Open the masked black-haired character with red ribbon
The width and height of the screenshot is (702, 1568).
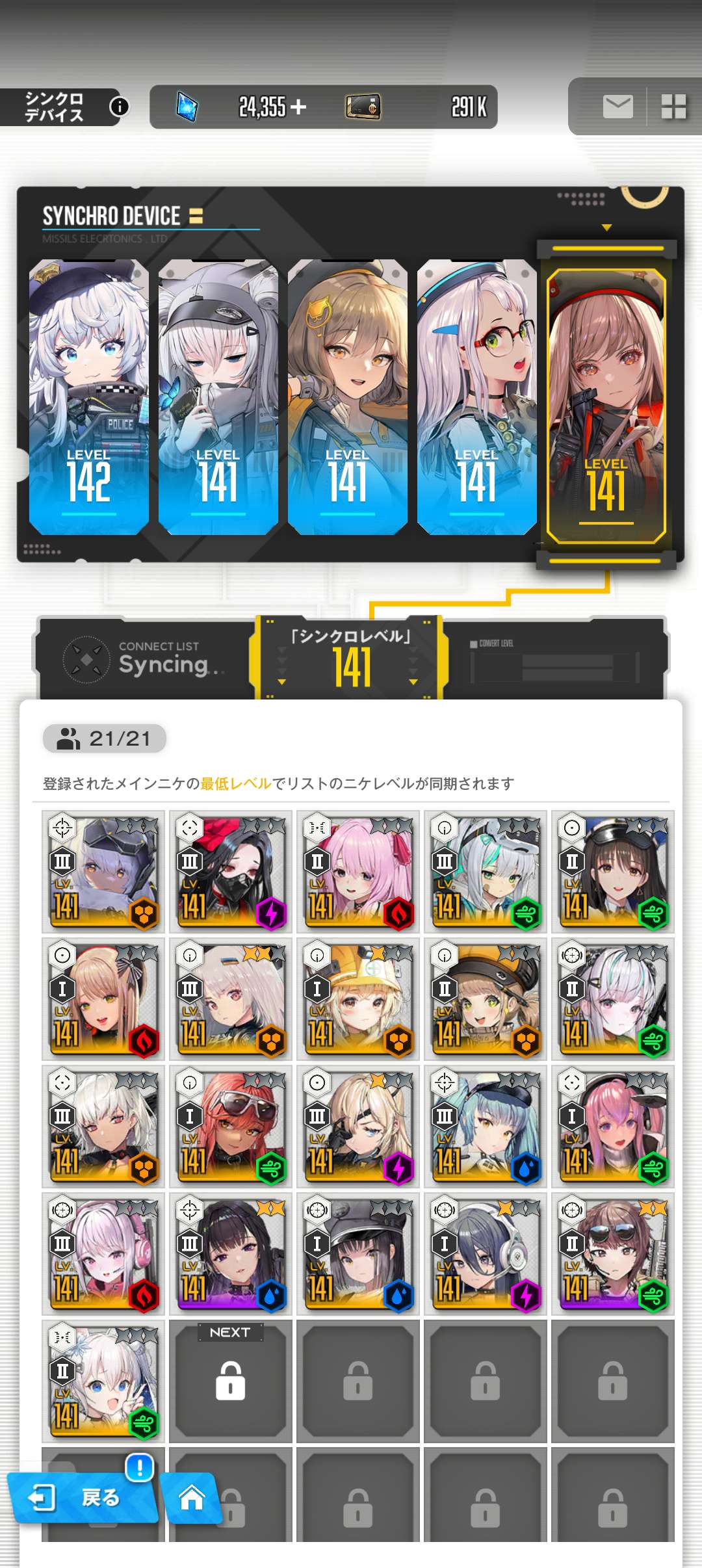(230, 871)
